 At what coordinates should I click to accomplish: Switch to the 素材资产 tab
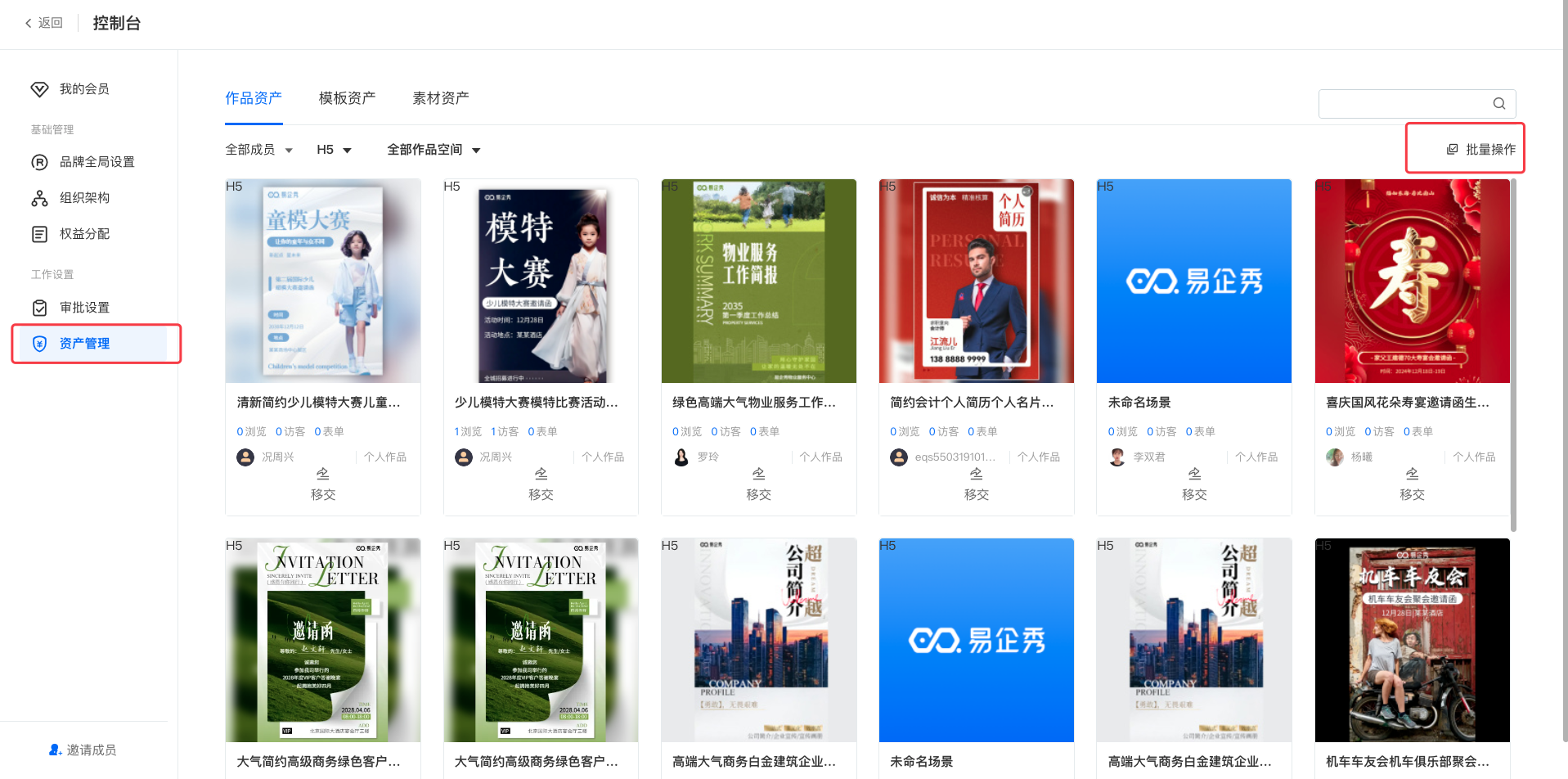click(x=440, y=98)
